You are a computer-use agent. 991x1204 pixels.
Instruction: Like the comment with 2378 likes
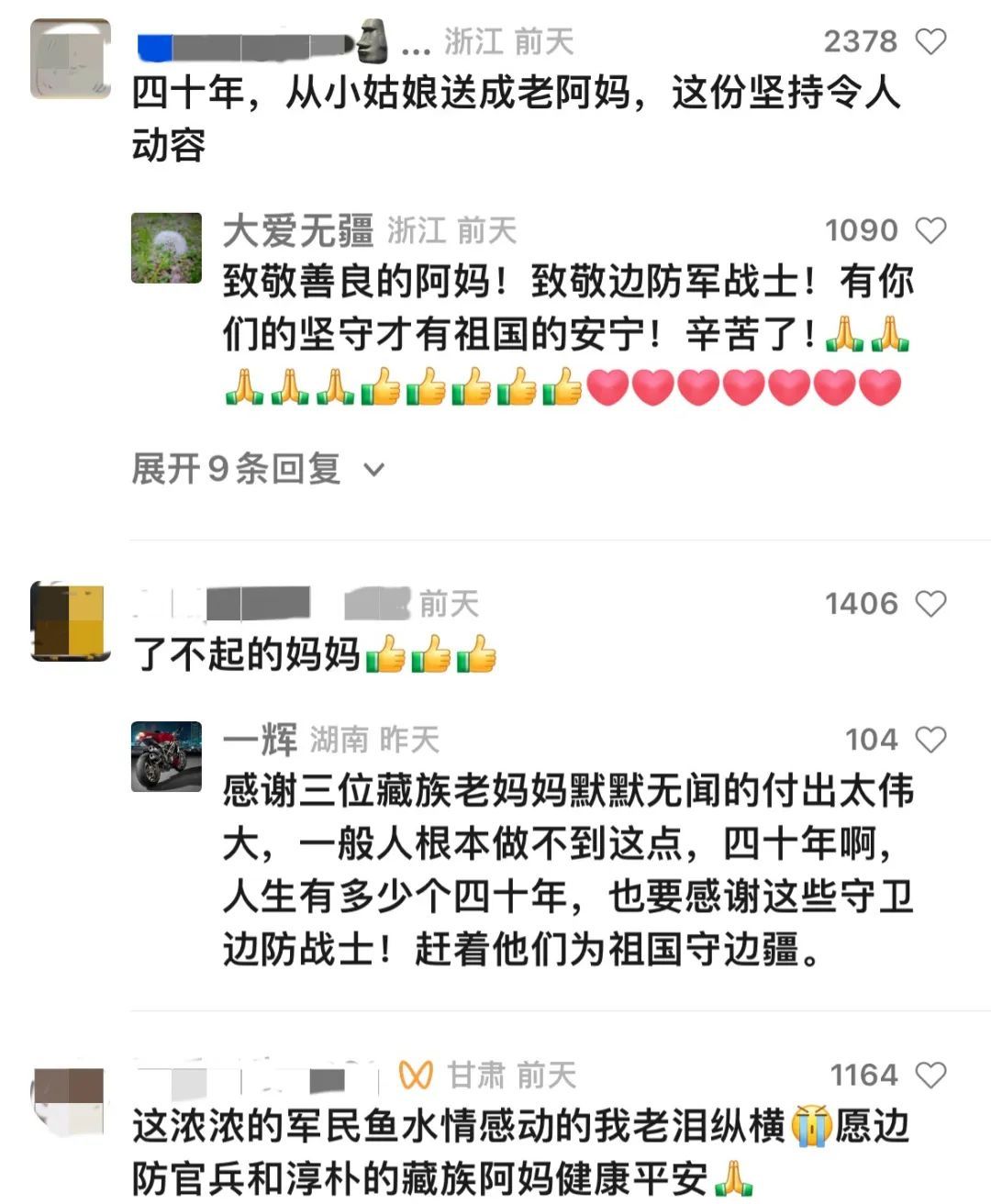pyautogui.click(x=930, y=41)
